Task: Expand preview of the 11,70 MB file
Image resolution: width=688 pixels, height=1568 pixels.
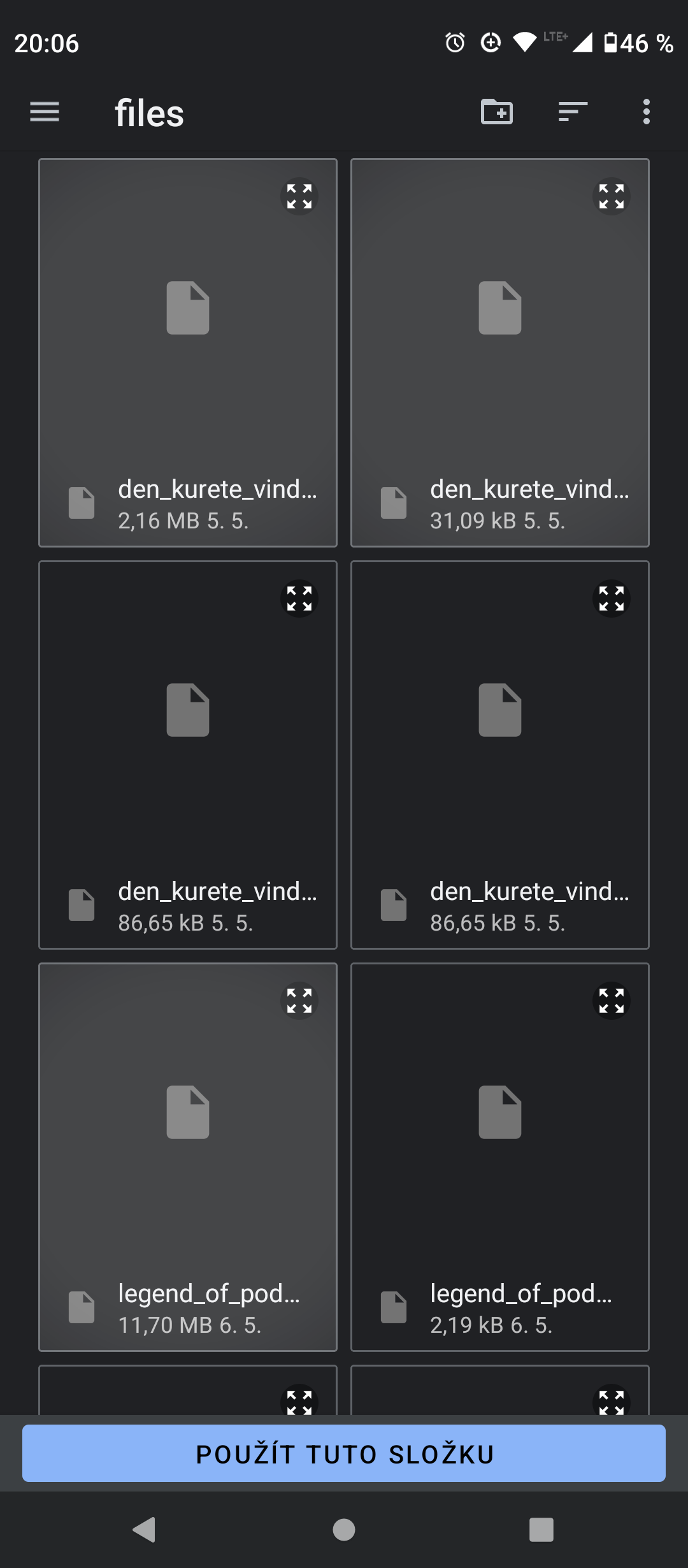Action: click(299, 1001)
